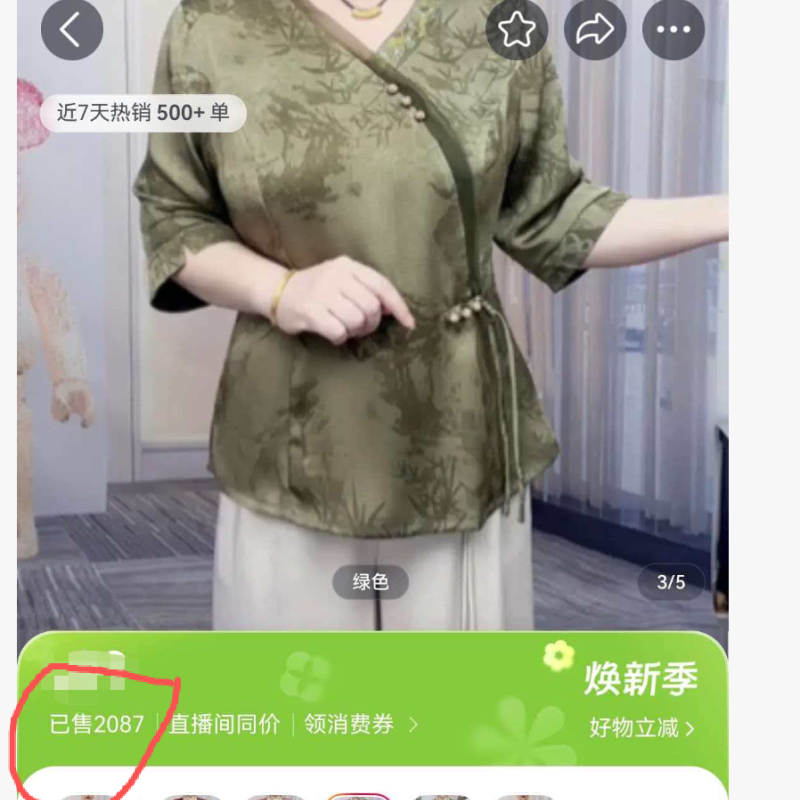800x800 pixels.
Task: Open the product photo in full view
Action: 372,316
